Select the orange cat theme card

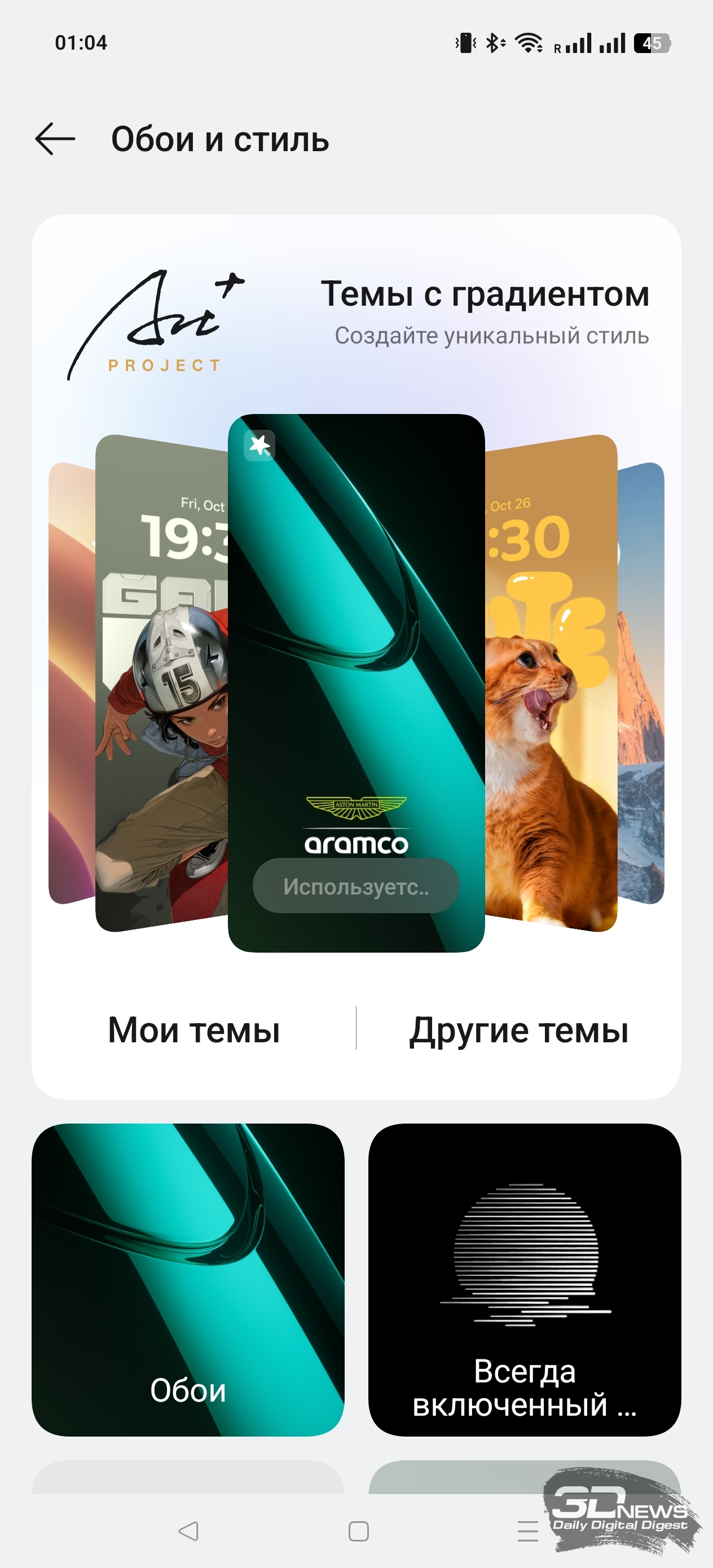coord(551,683)
